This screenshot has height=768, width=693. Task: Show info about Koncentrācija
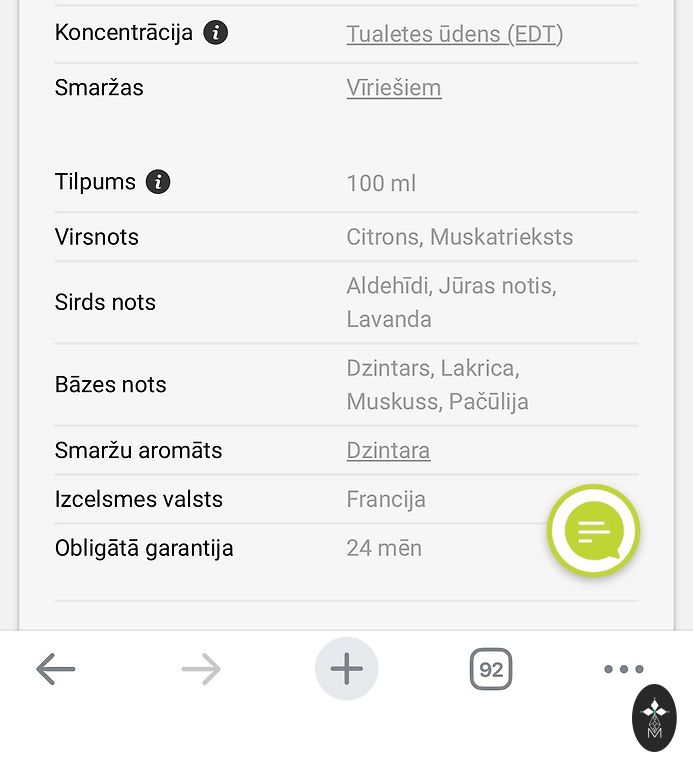click(215, 33)
